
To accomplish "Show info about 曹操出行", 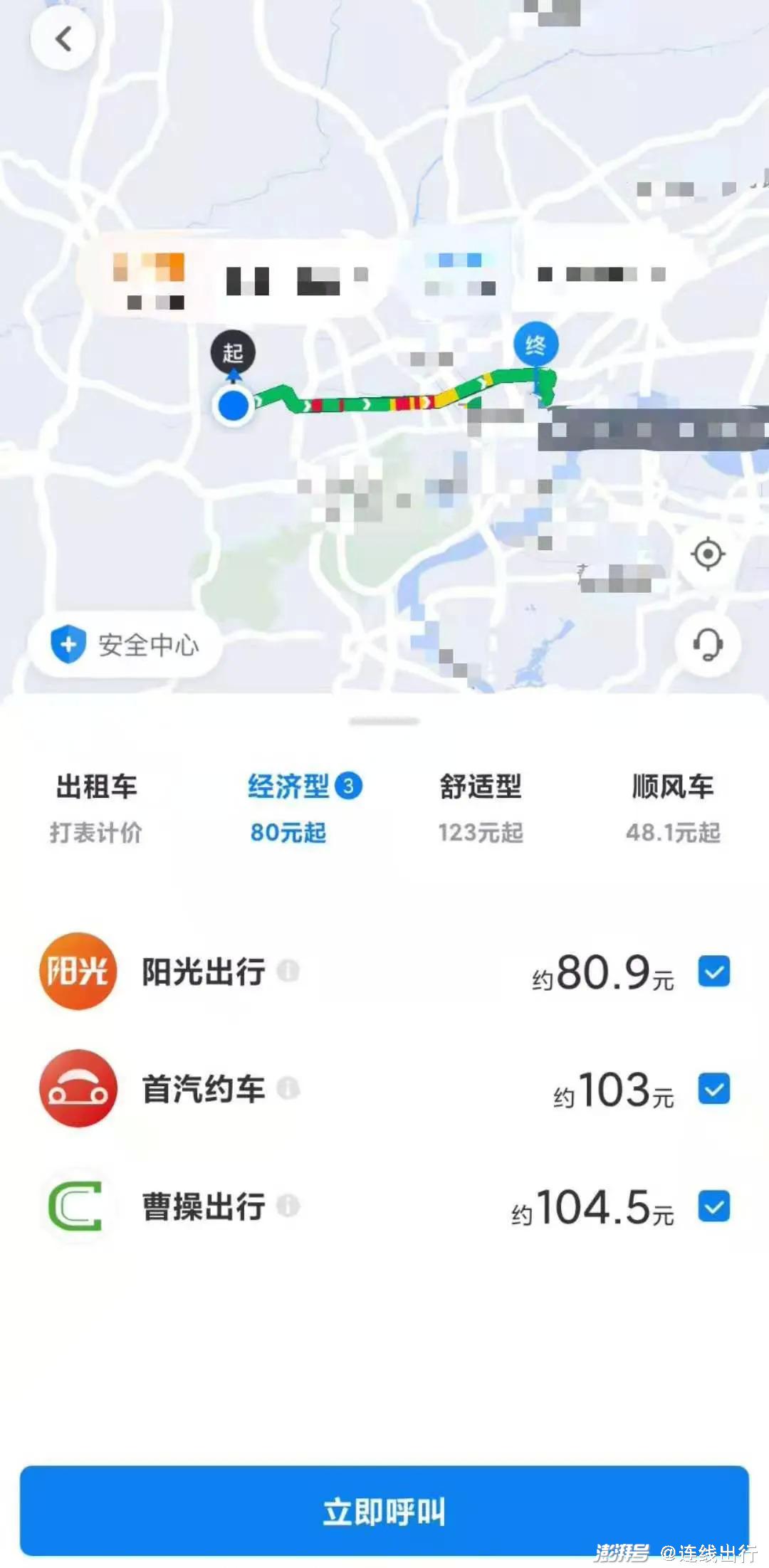I will [x=288, y=1206].
